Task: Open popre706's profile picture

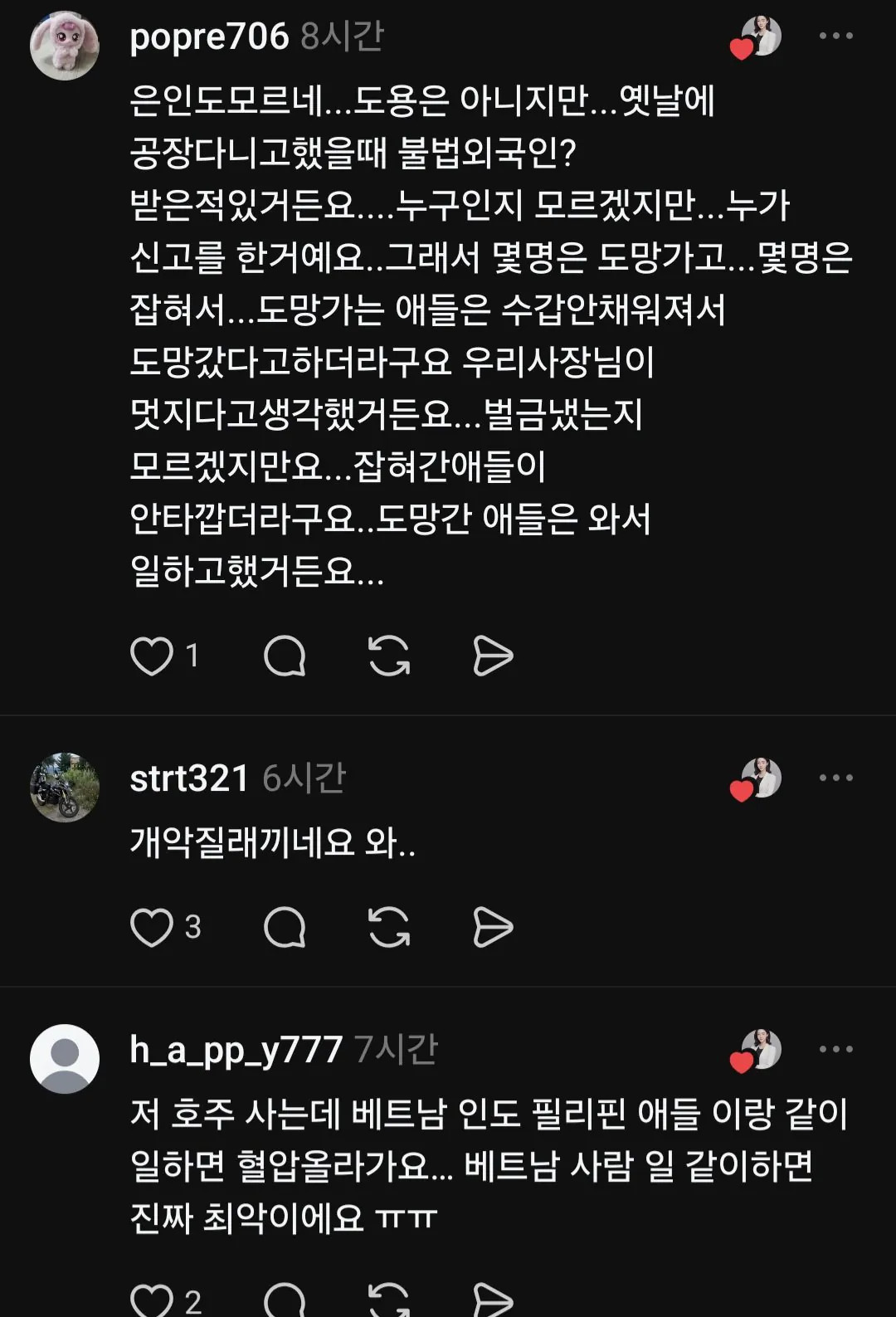Action: tap(65, 46)
